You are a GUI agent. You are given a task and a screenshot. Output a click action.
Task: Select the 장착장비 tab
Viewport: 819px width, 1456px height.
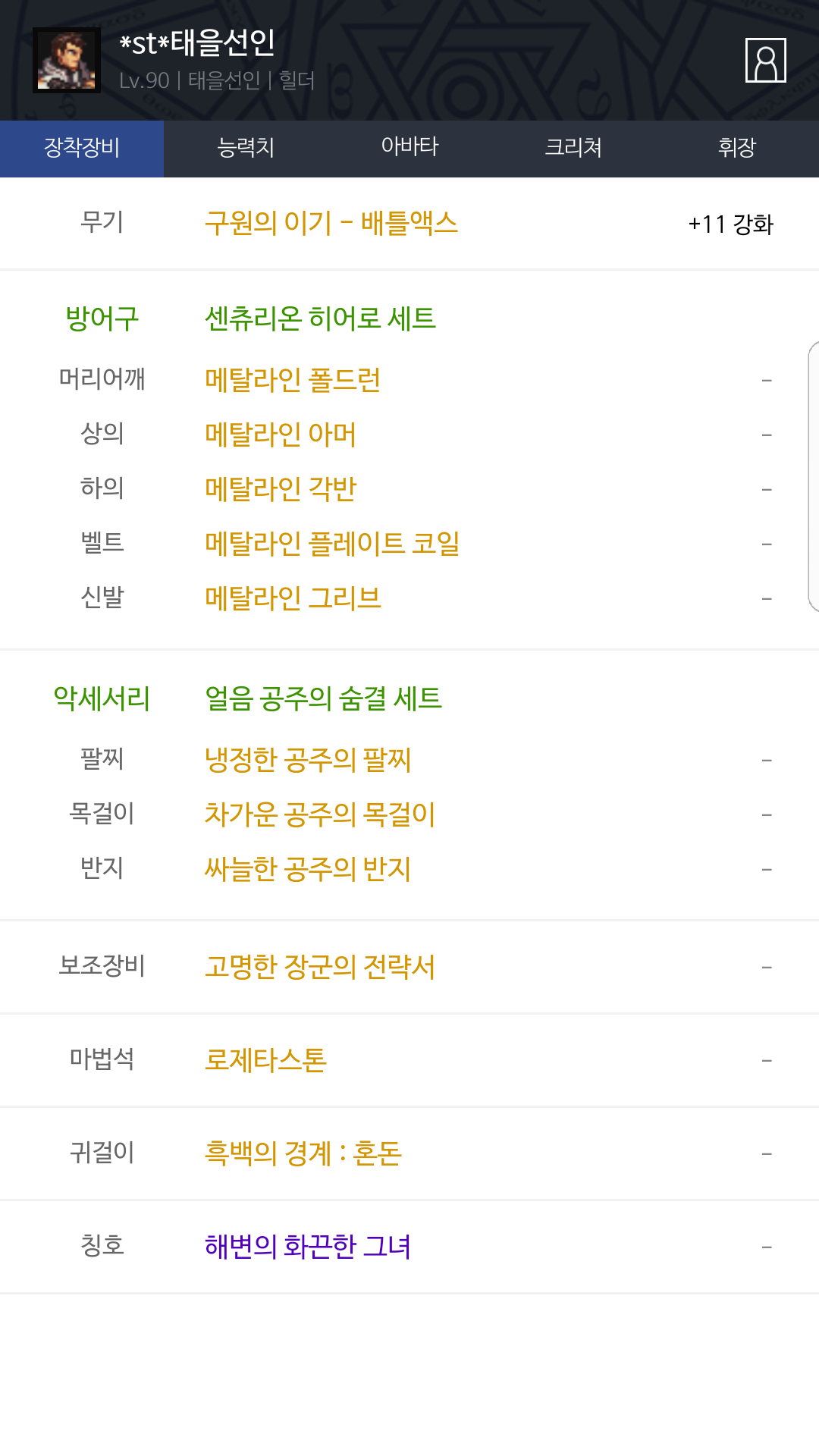pyautogui.click(x=82, y=149)
